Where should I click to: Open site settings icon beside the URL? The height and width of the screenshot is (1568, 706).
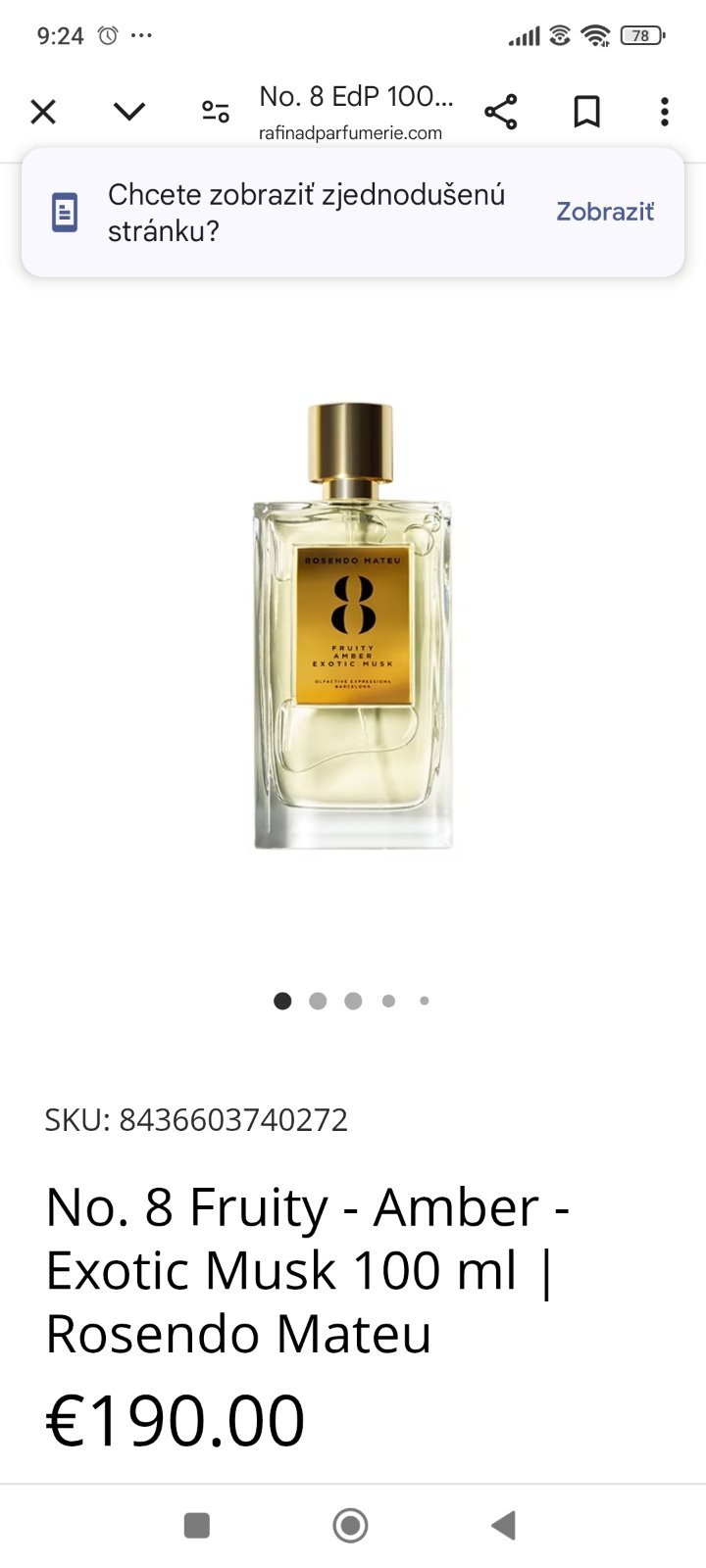[x=216, y=112]
